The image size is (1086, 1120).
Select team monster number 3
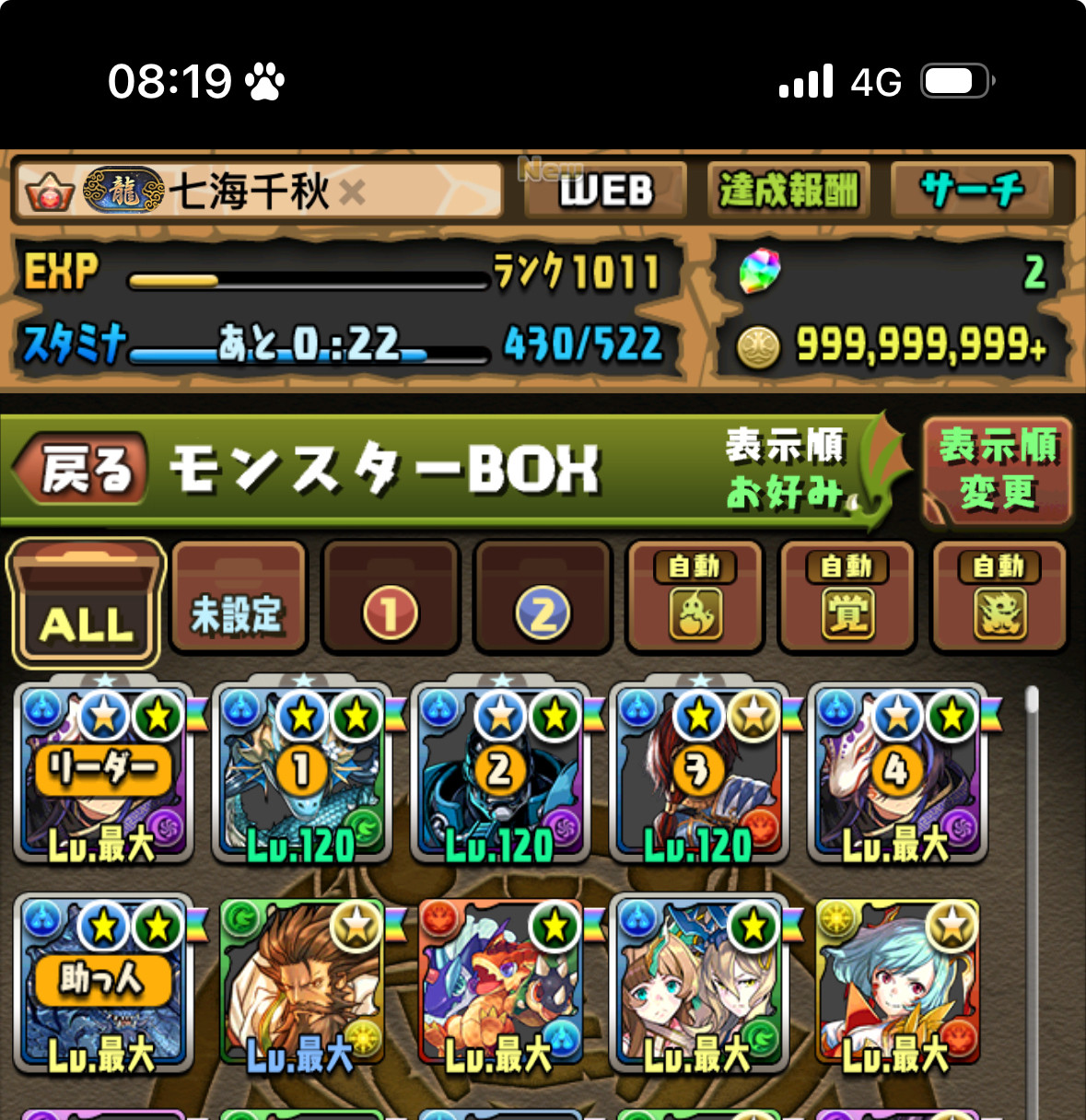pos(698,774)
